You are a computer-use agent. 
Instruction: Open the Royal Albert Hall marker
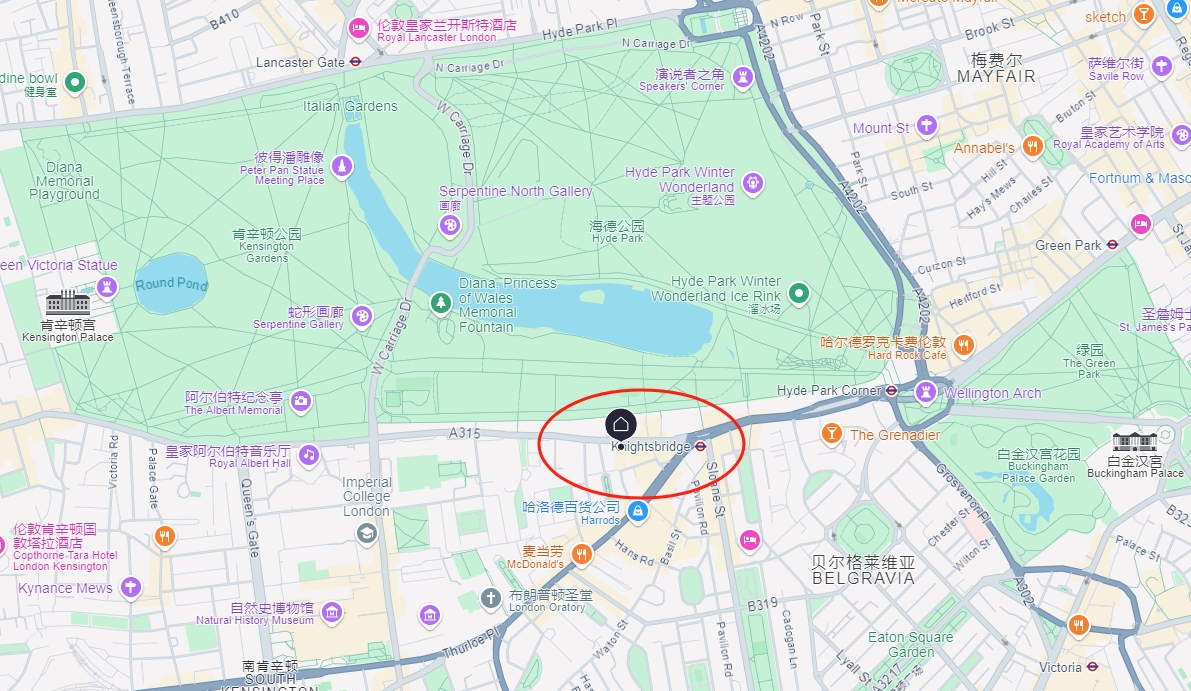pos(309,455)
